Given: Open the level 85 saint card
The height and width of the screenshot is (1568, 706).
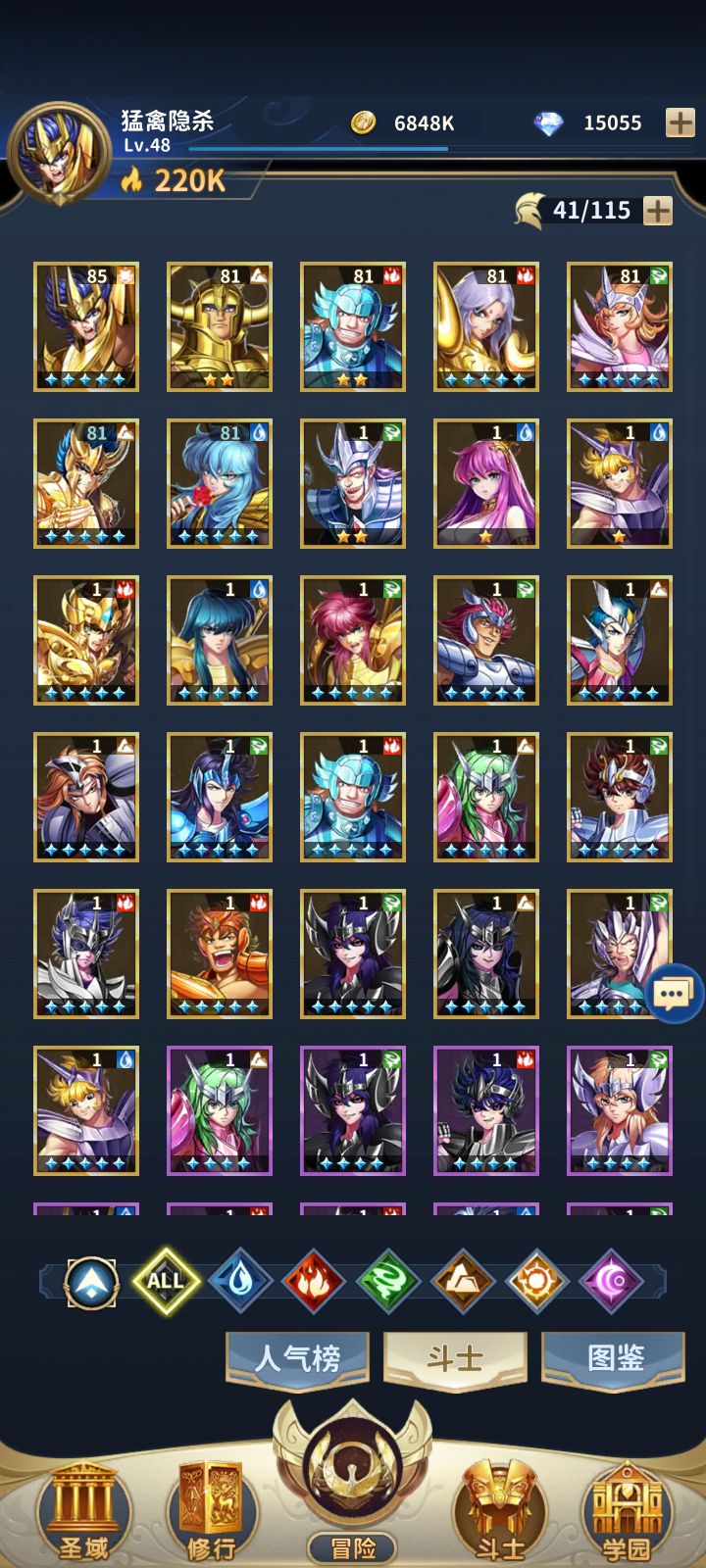Looking at the screenshot, I should [x=86, y=326].
